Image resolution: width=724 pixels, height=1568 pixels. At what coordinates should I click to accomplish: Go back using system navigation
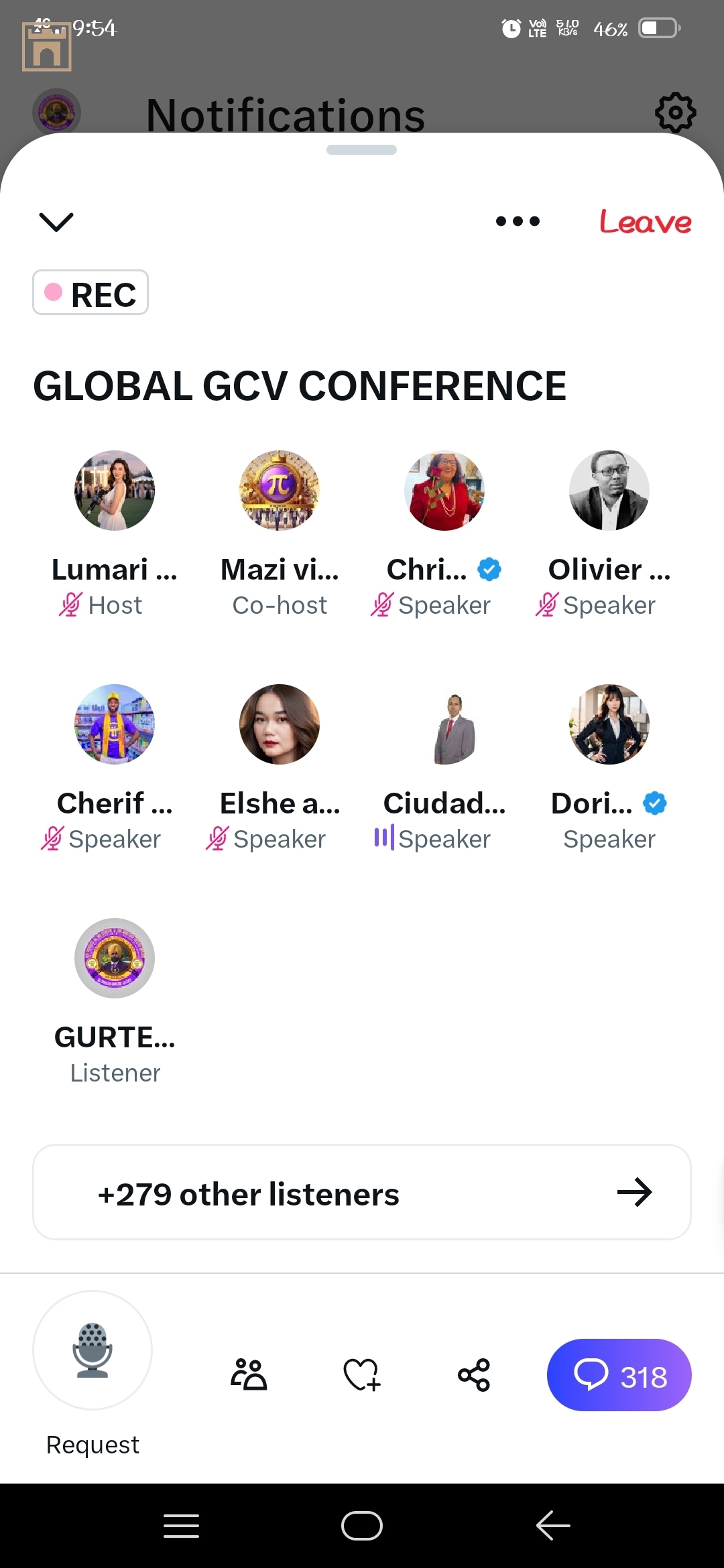point(553,1526)
